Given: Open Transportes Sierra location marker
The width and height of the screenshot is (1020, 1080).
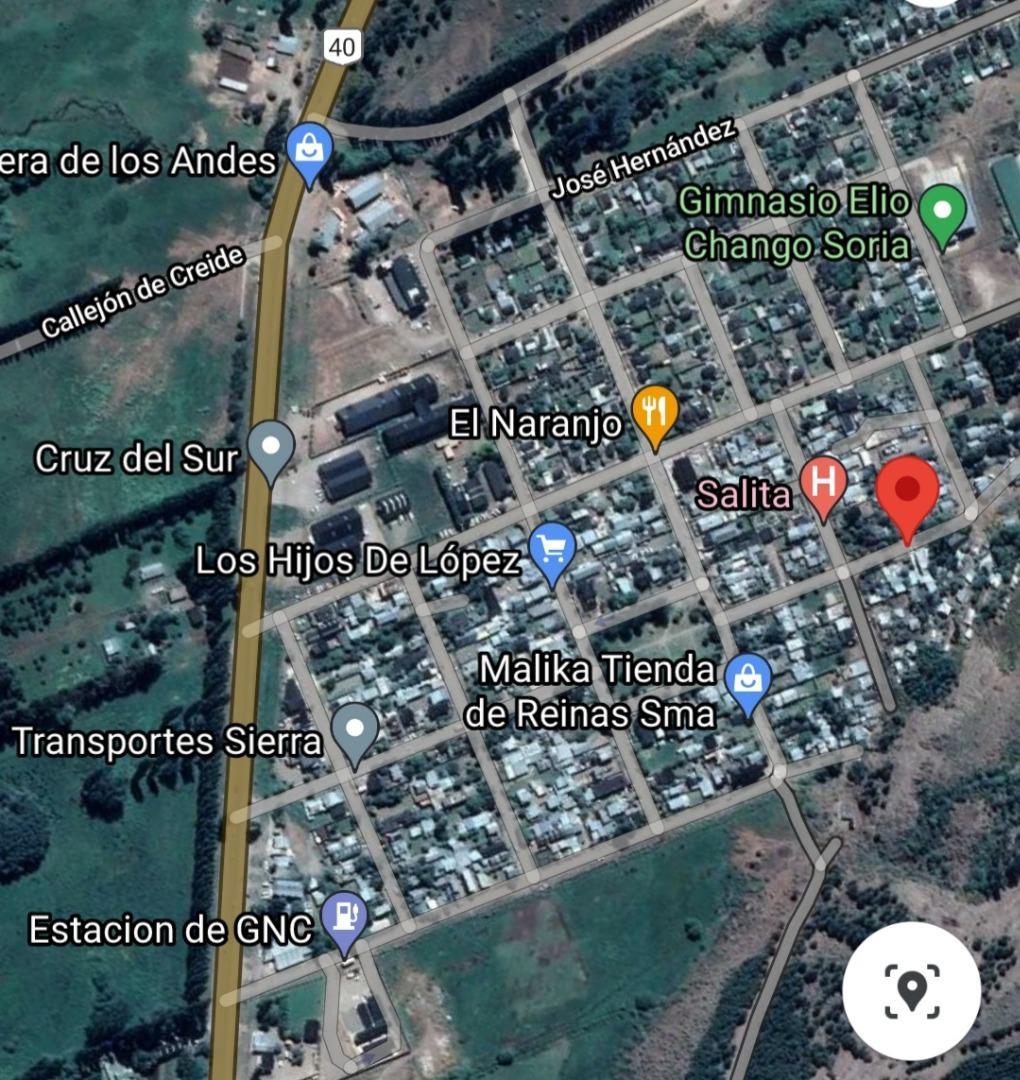Looking at the screenshot, I should [x=355, y=729].
